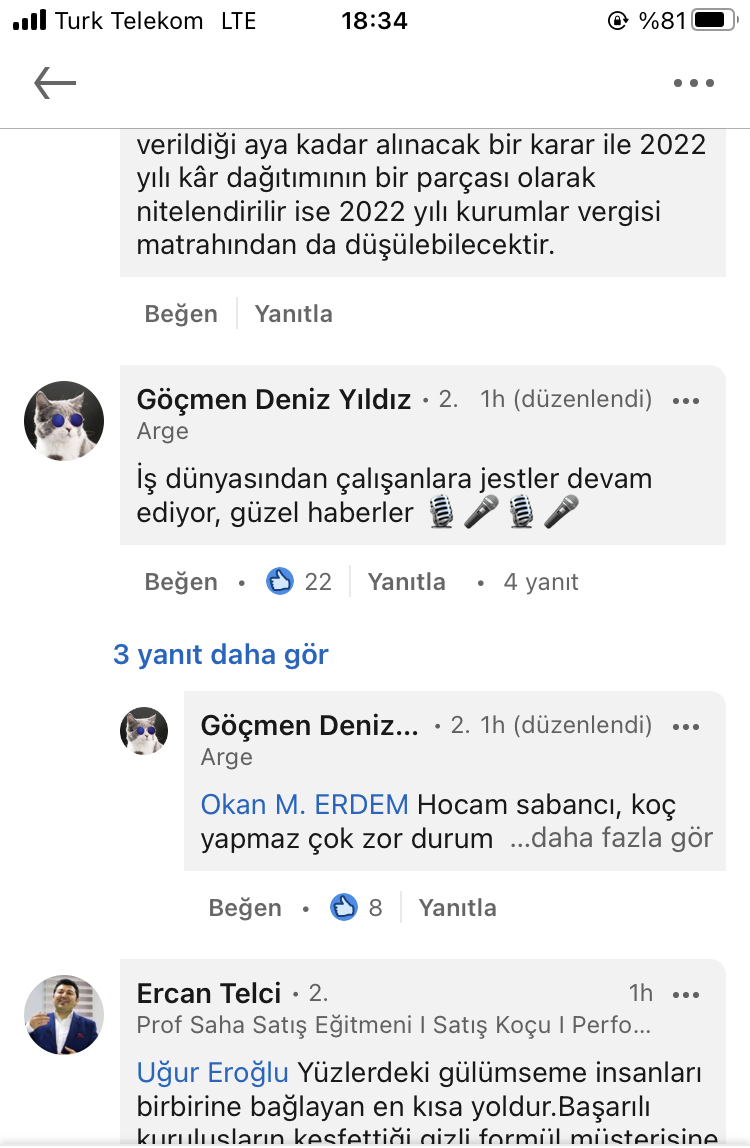This screenshot has height=1148, width=750.
Task: Expand '3 yanıt daha gör' replies
Action: point(221,655)
